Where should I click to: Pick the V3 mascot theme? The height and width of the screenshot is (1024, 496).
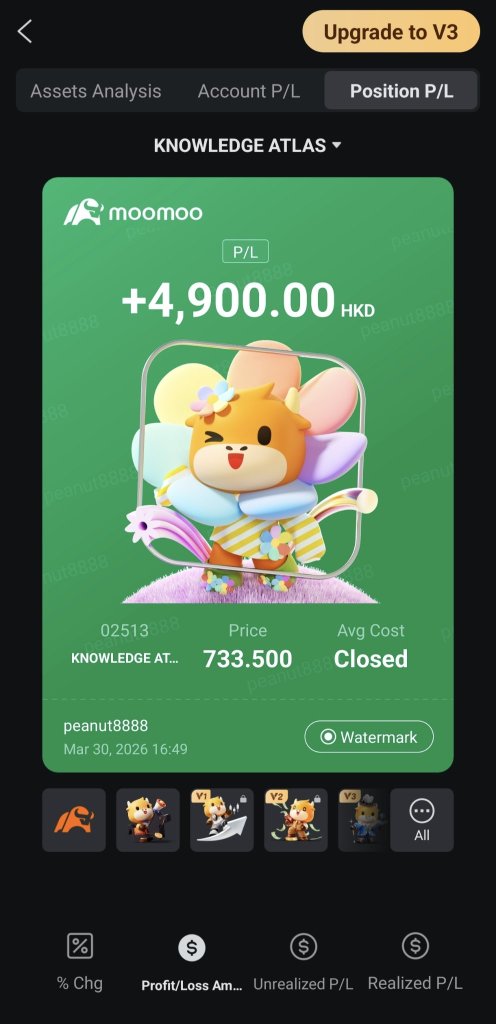pos(363,820)
